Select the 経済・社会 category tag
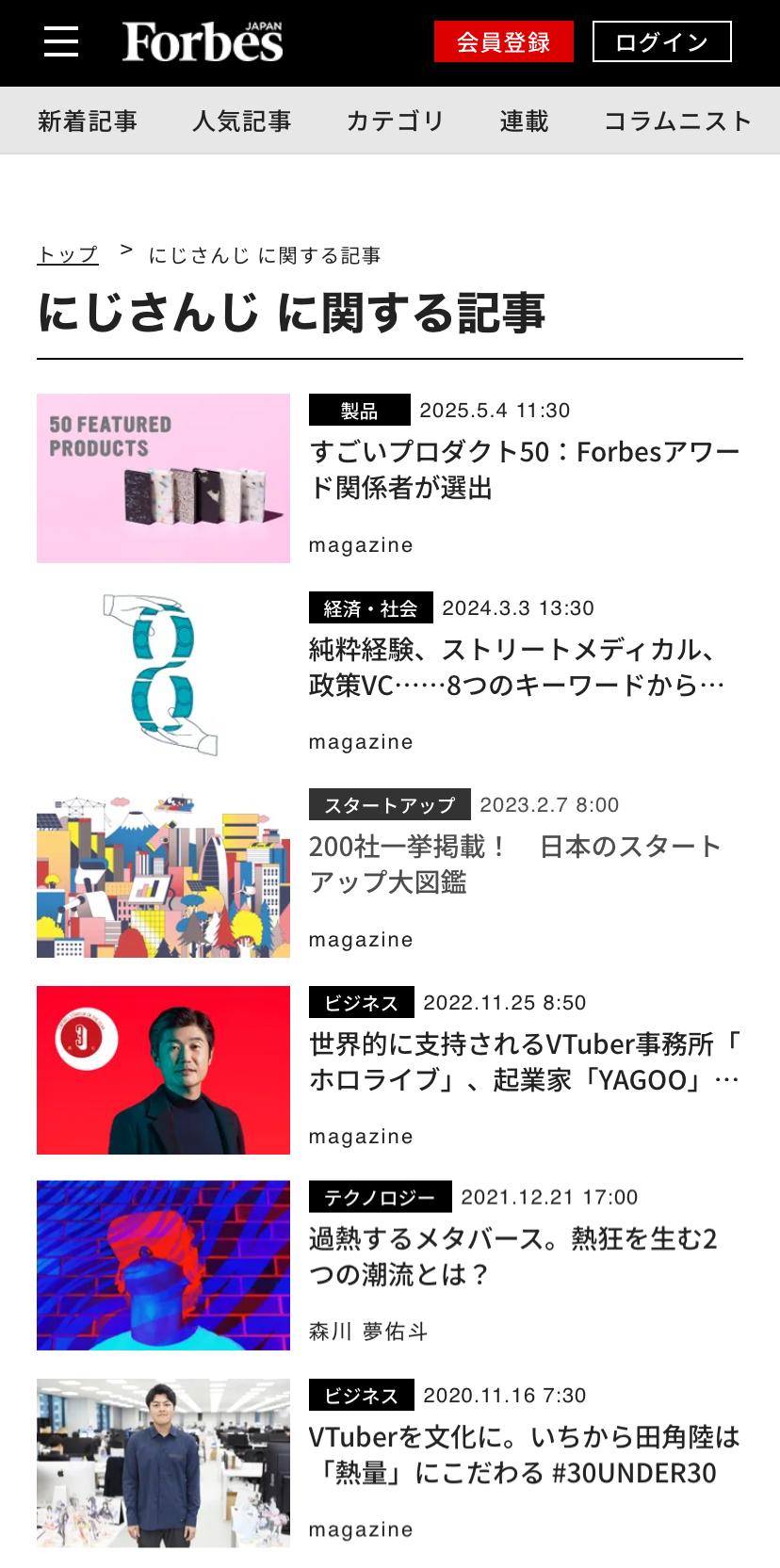Viewport: 780px width, 1568px height. [x=370, y=608]
